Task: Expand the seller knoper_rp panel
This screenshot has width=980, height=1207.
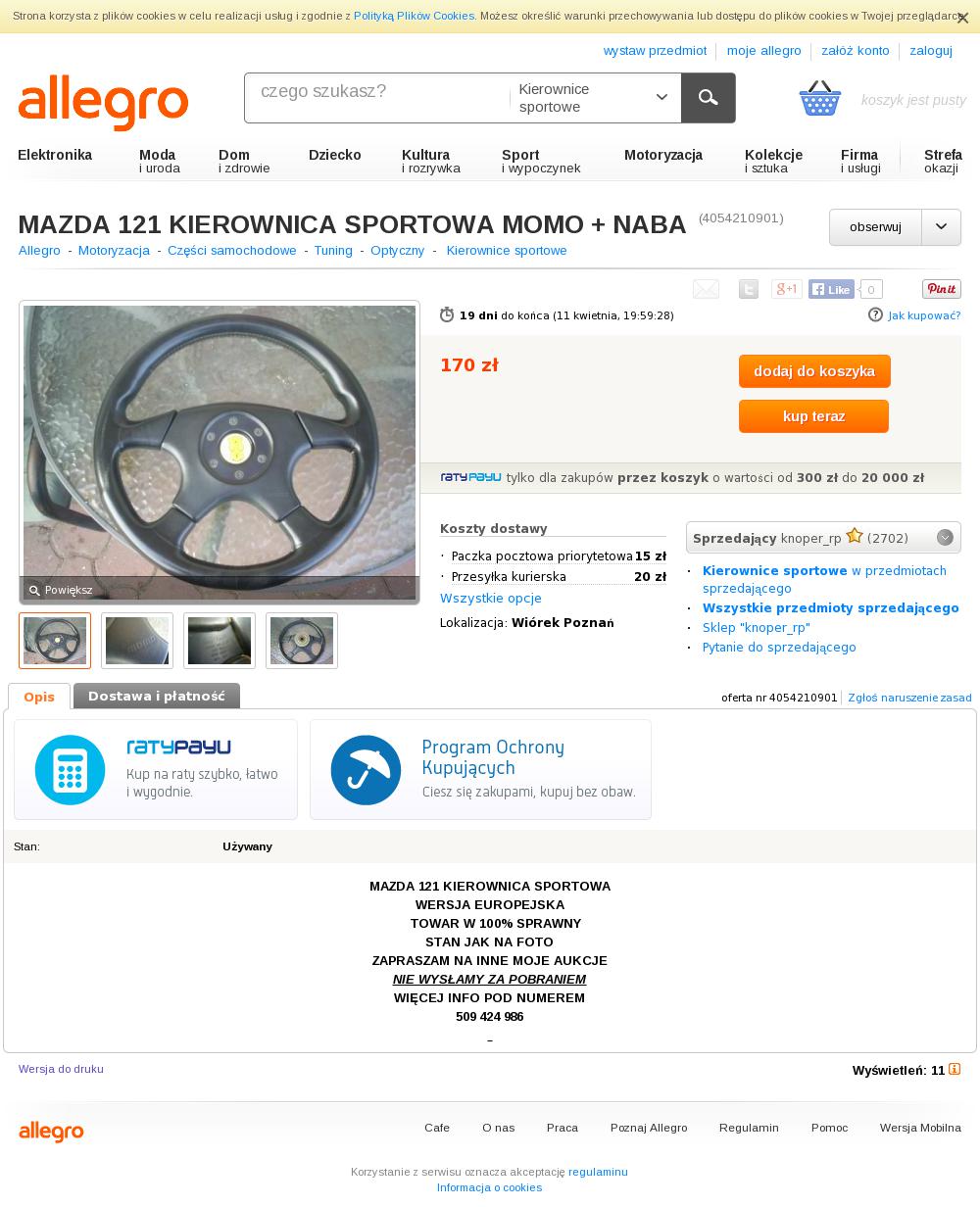Action: click(x=945, y=537)
